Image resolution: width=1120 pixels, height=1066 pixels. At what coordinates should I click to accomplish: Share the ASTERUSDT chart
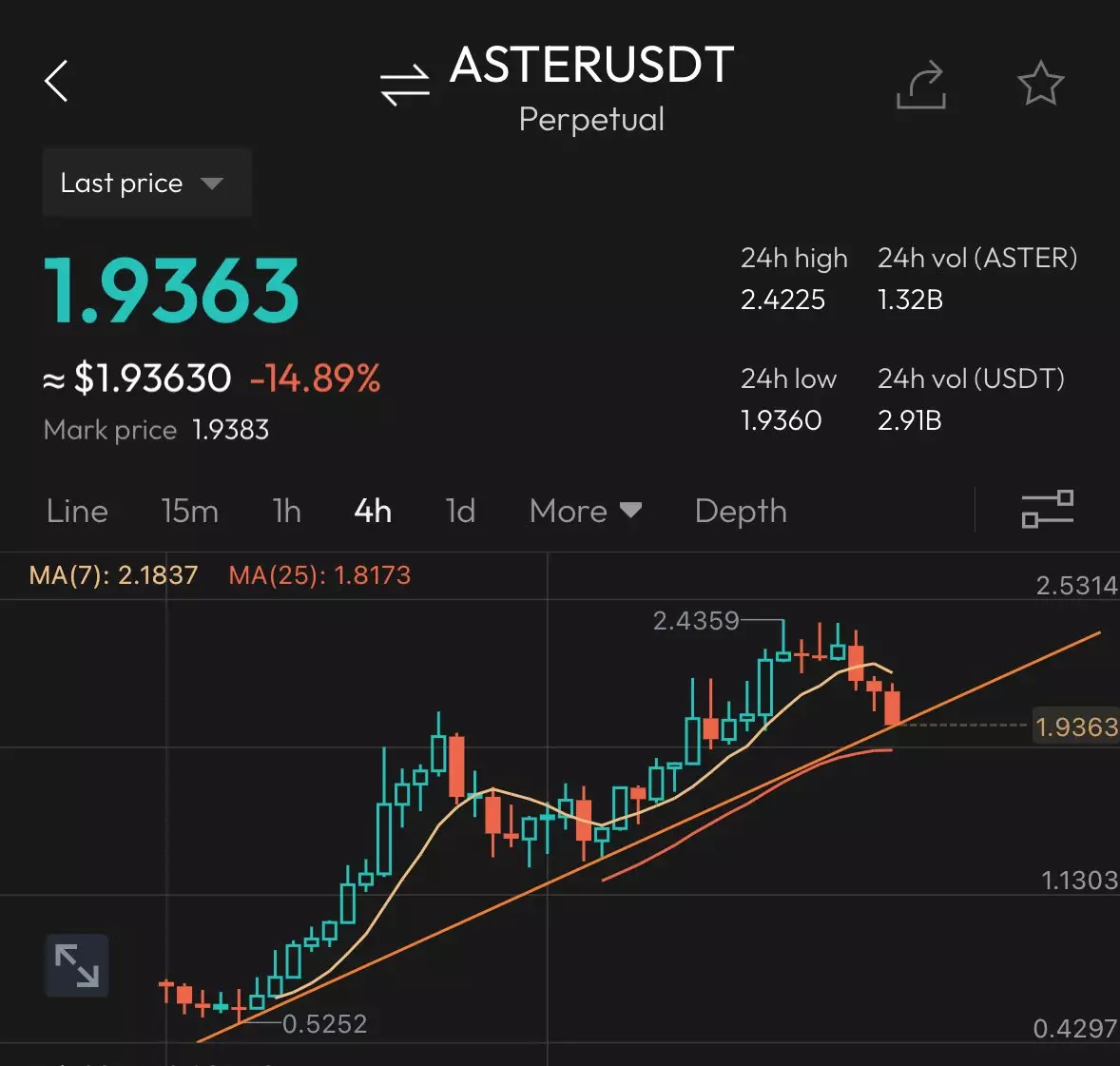[921, 85]
